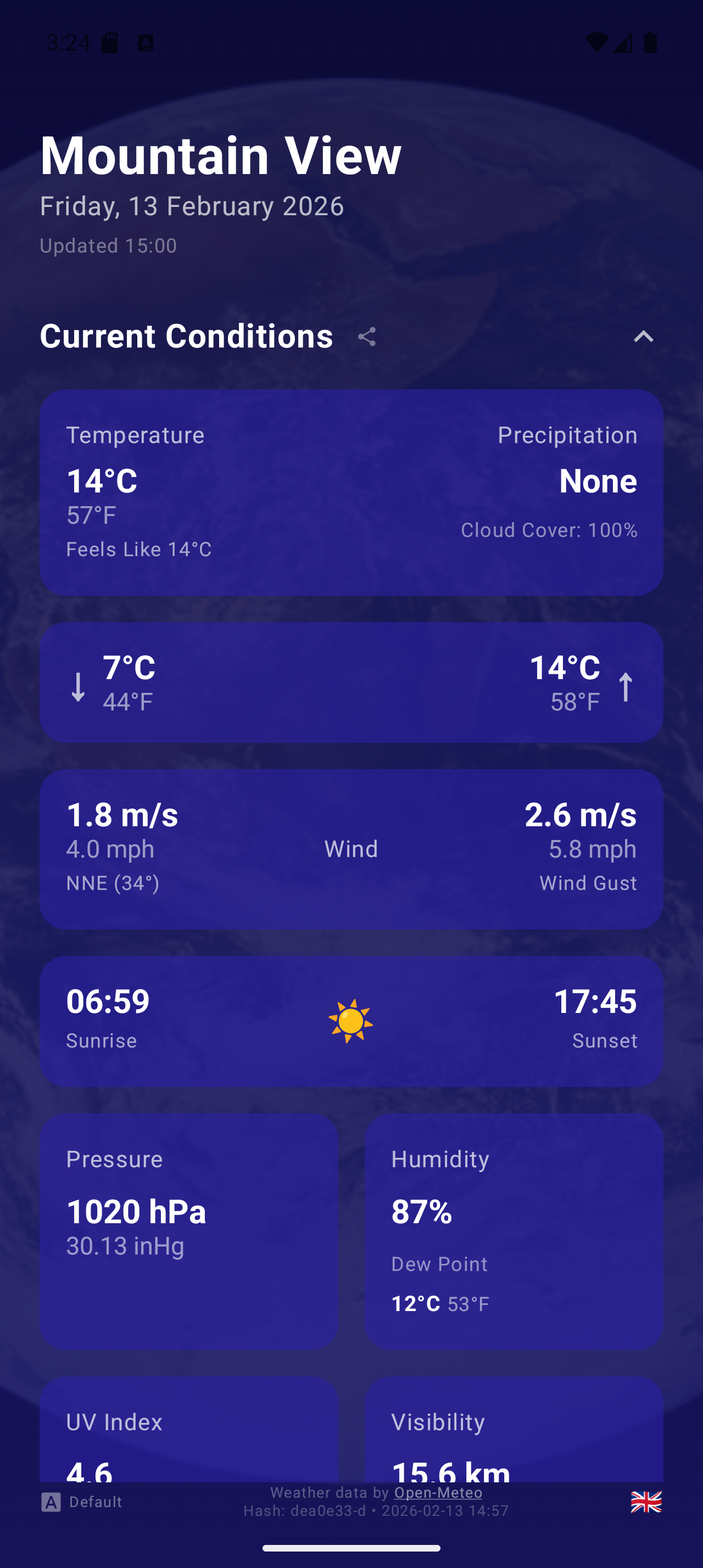This screenshot has width=703, height=1568.
Task: Share the current conditions
Action: coord(366,337)
